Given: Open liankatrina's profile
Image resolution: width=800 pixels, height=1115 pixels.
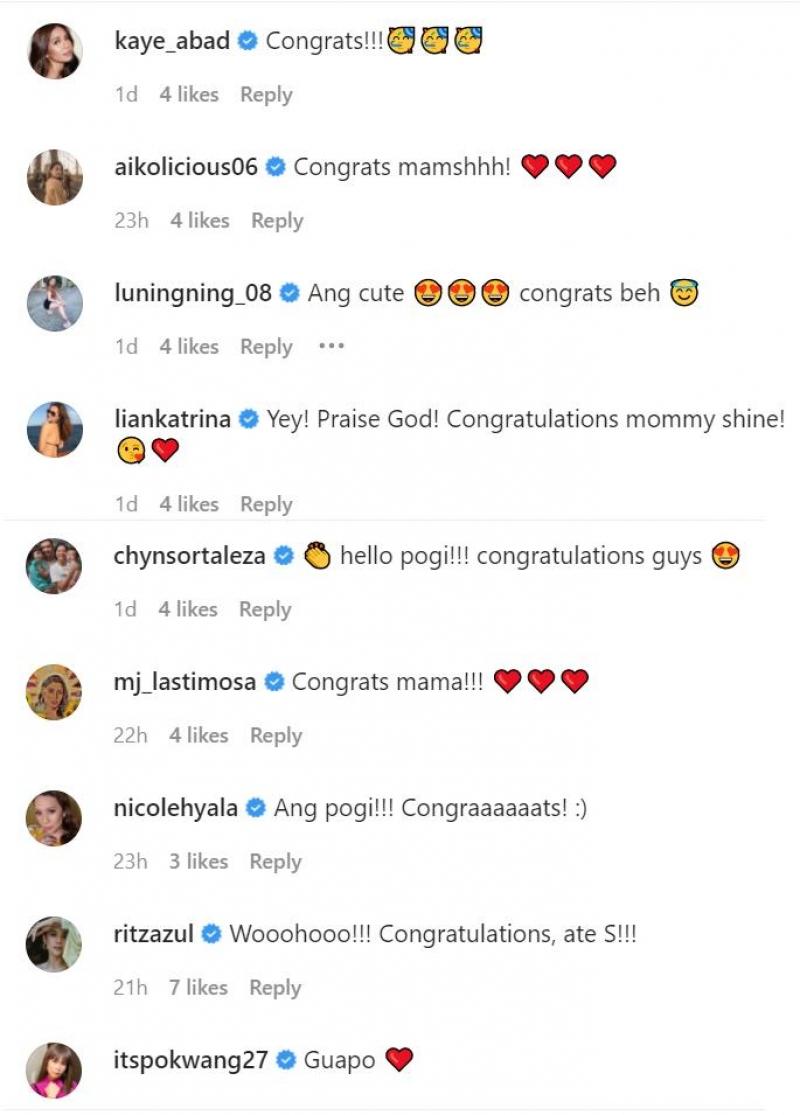Looking at the screenshot, I should coord(173,419).
